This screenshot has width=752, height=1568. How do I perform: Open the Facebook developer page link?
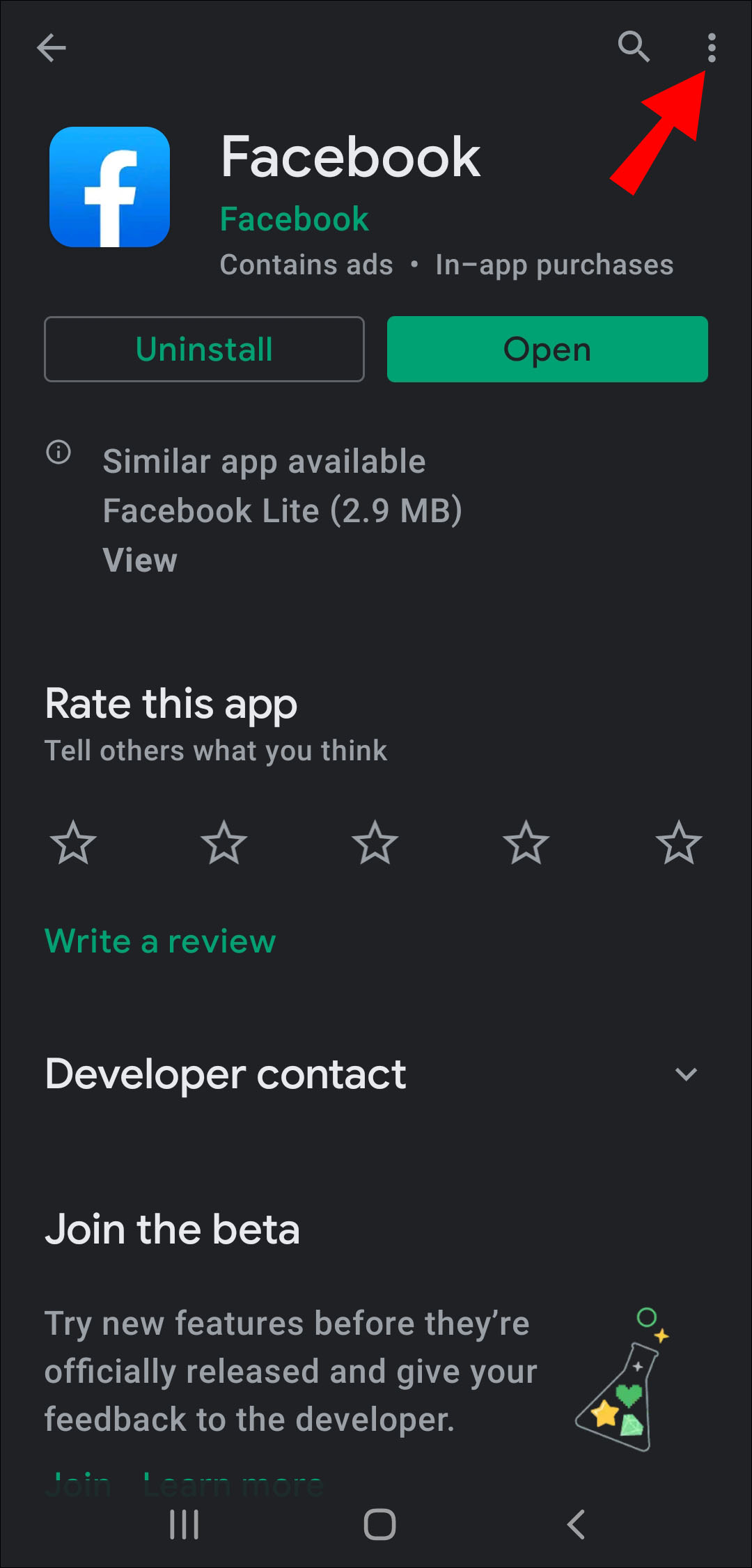click(x=294, y=219)
